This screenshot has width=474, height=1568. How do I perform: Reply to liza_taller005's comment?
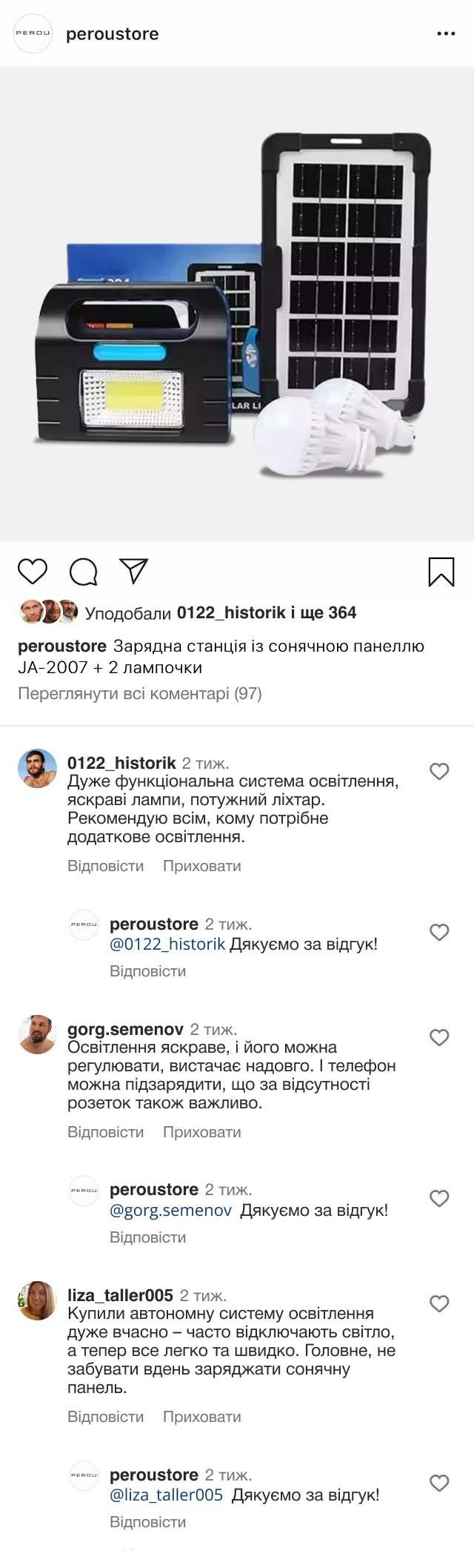(x=105, y=1417)
